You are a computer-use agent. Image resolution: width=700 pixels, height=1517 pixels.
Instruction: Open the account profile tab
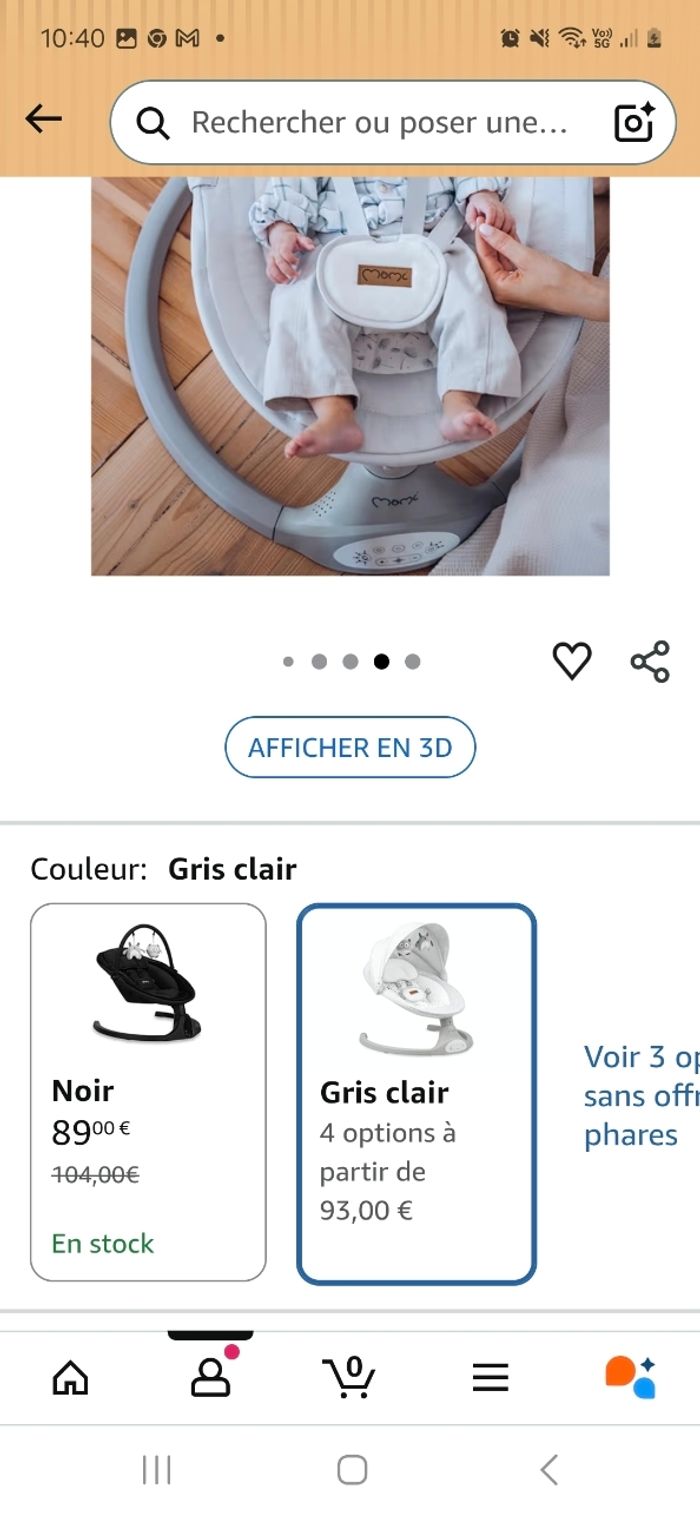tap(210, 1378)
